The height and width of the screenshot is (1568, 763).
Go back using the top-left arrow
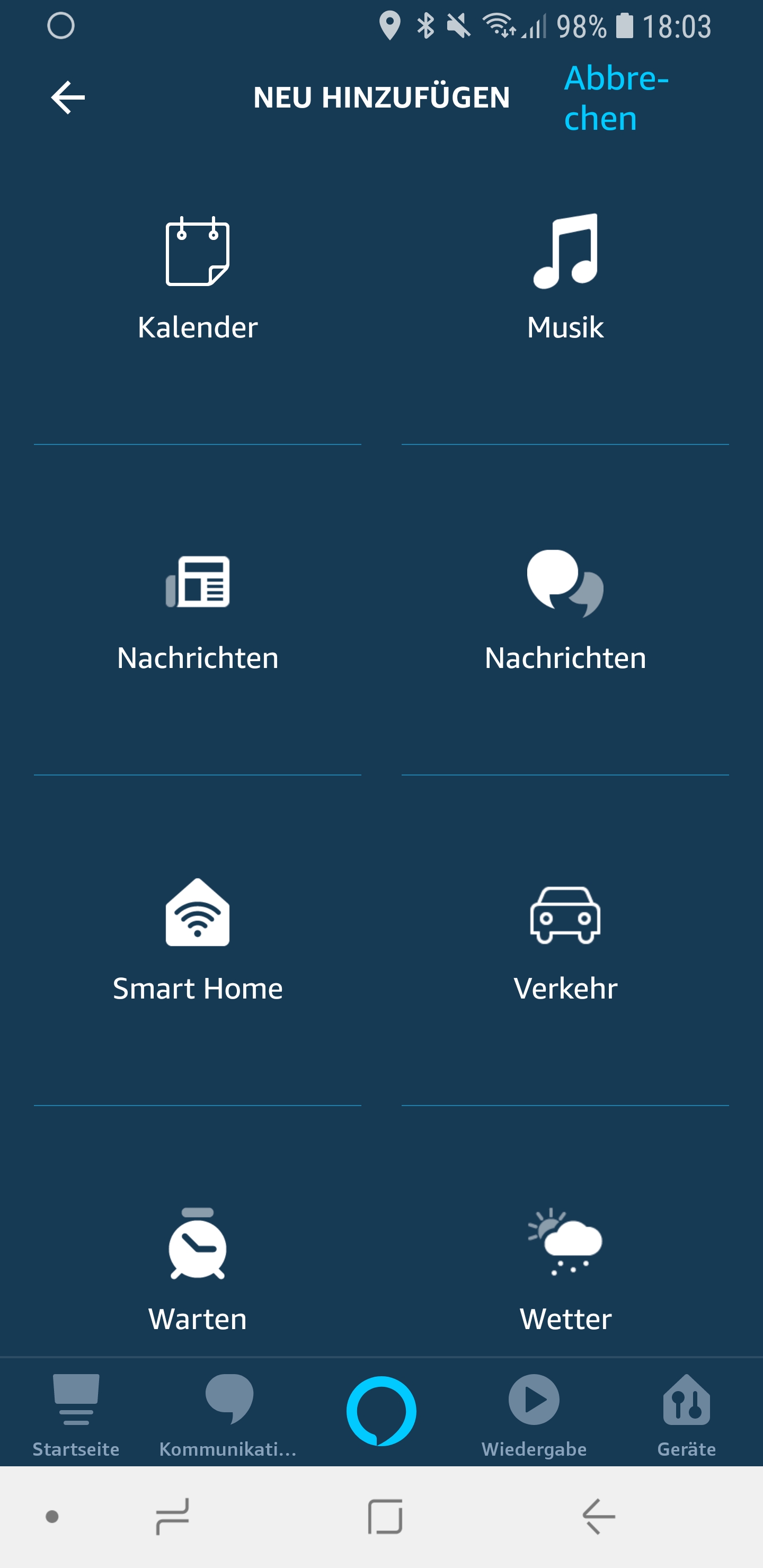[68, 97]
